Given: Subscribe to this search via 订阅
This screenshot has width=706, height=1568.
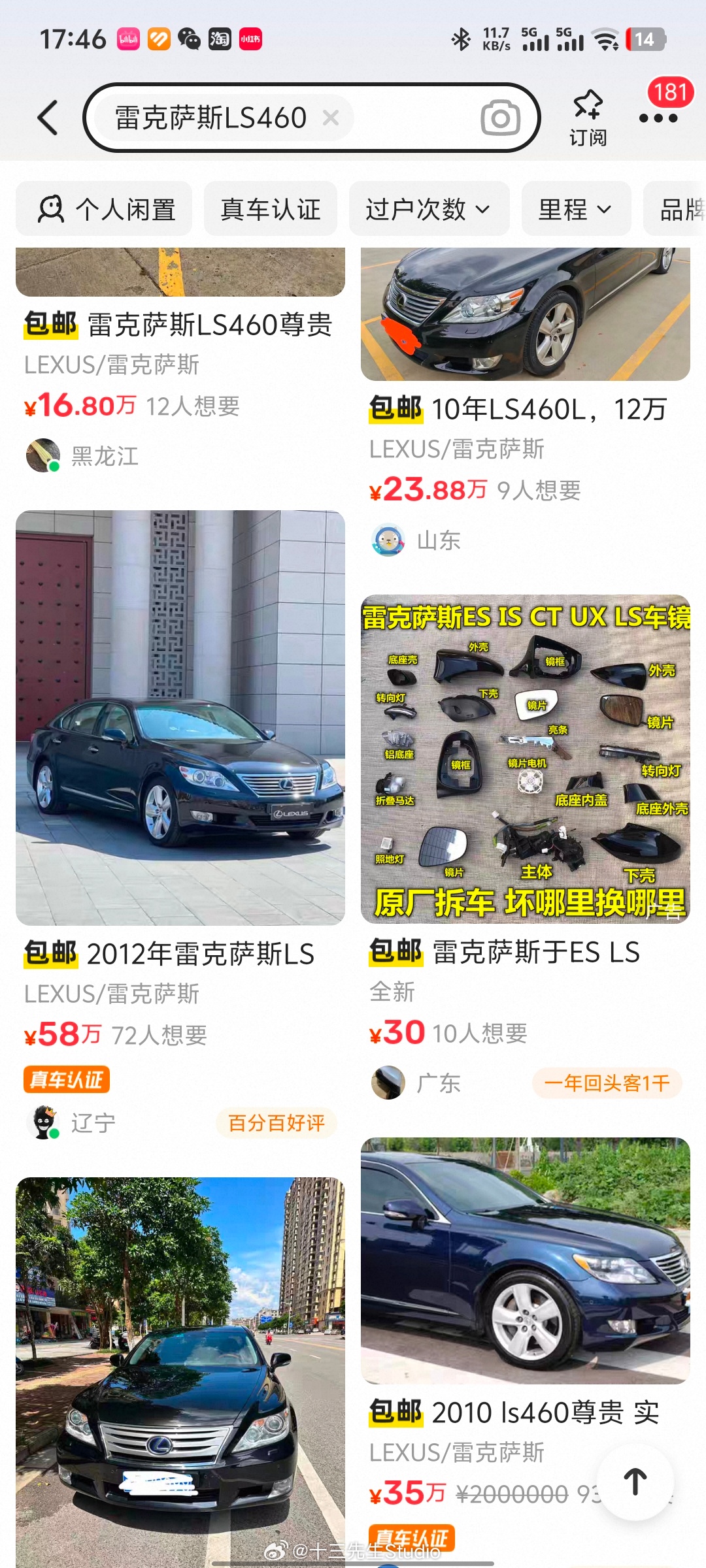Looking at the screenshot, I should tap(587, 118).
